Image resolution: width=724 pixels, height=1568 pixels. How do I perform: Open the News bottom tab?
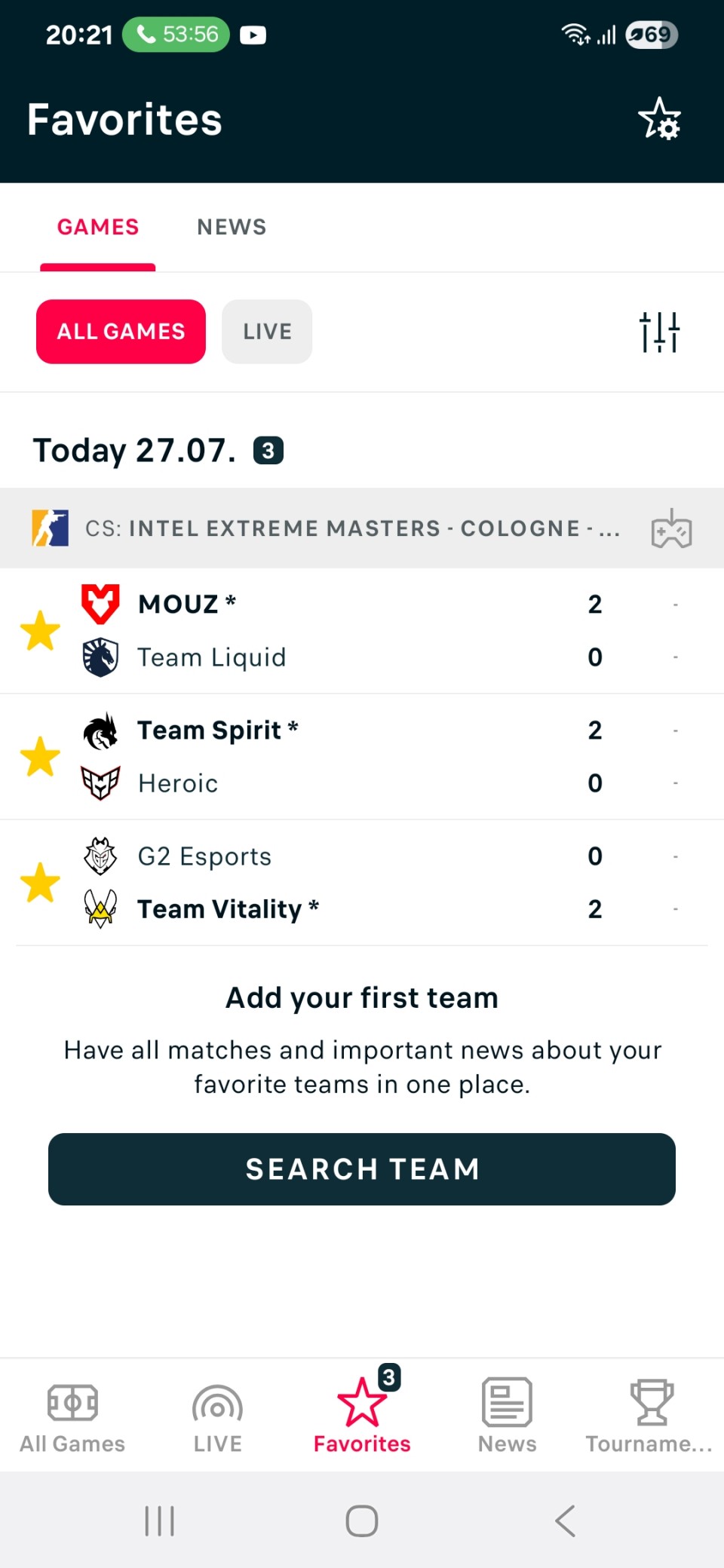pos(507,1416)
